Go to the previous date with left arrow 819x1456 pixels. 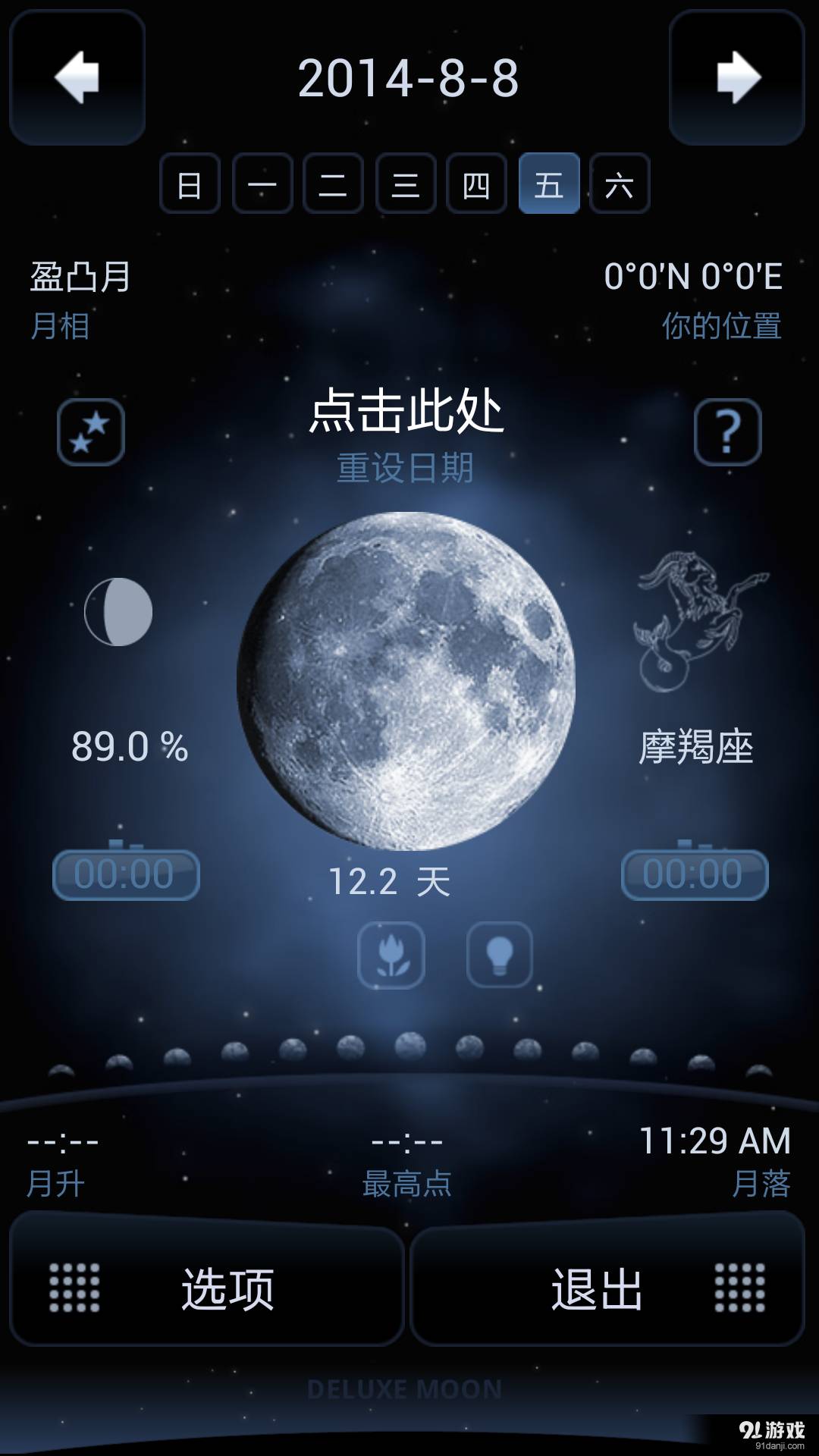pyautogui.click(x=77, y=77)
